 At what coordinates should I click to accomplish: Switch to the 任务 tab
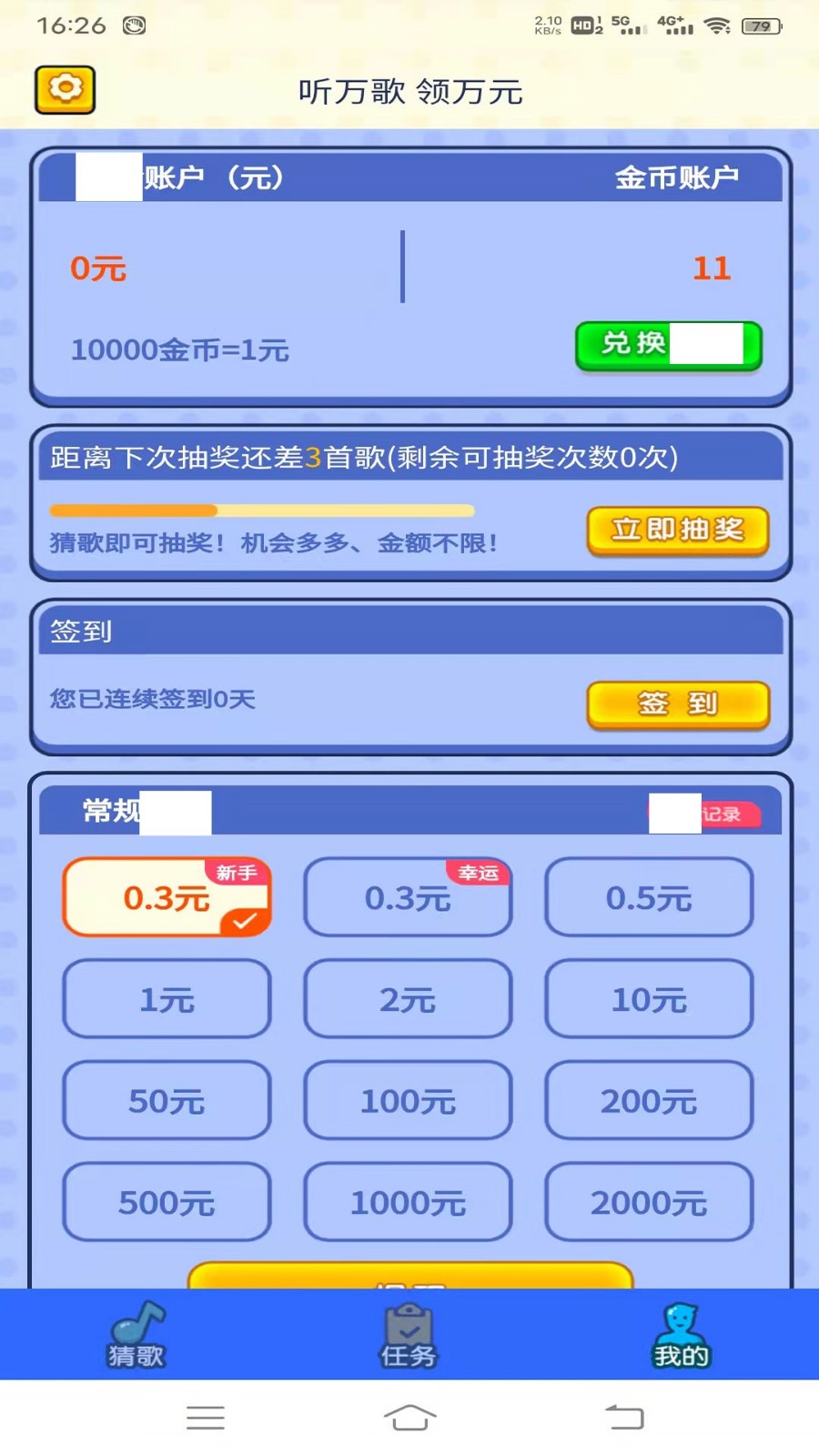[x=409, y=1336]
